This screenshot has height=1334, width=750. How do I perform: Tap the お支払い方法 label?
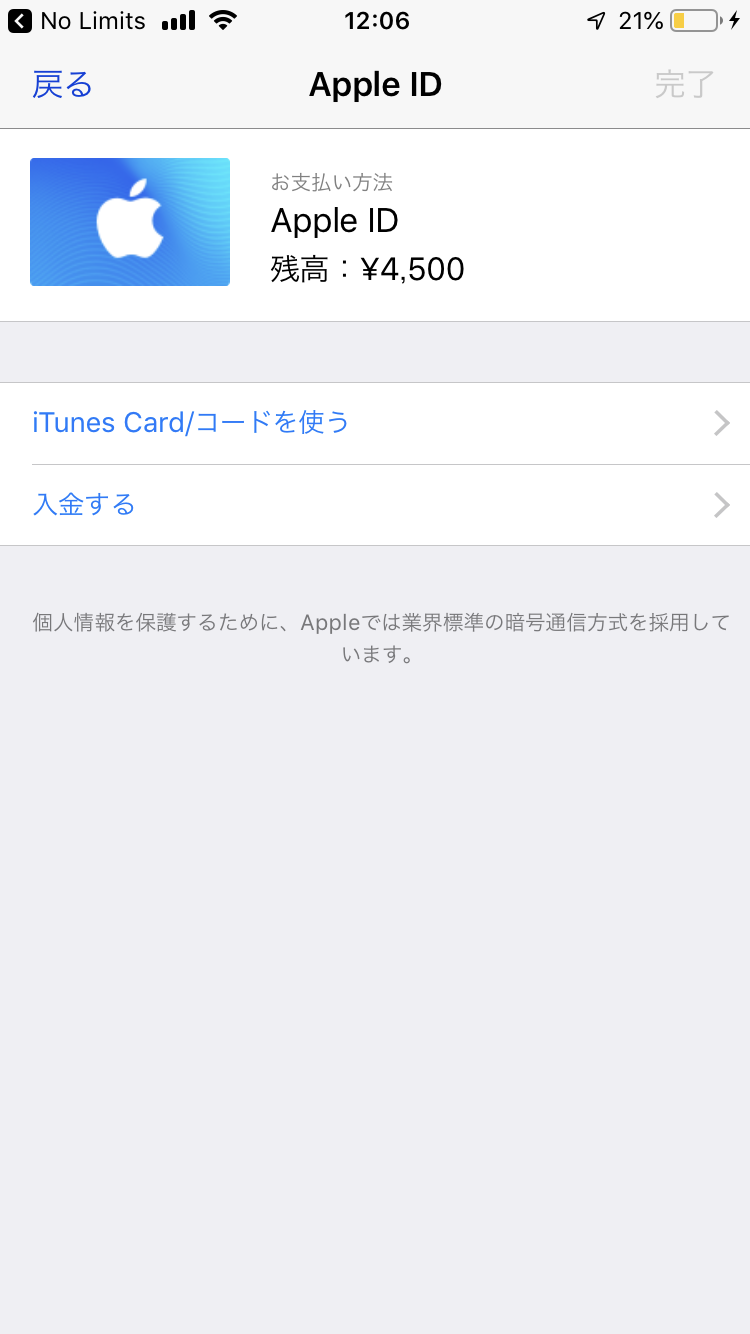332,181
